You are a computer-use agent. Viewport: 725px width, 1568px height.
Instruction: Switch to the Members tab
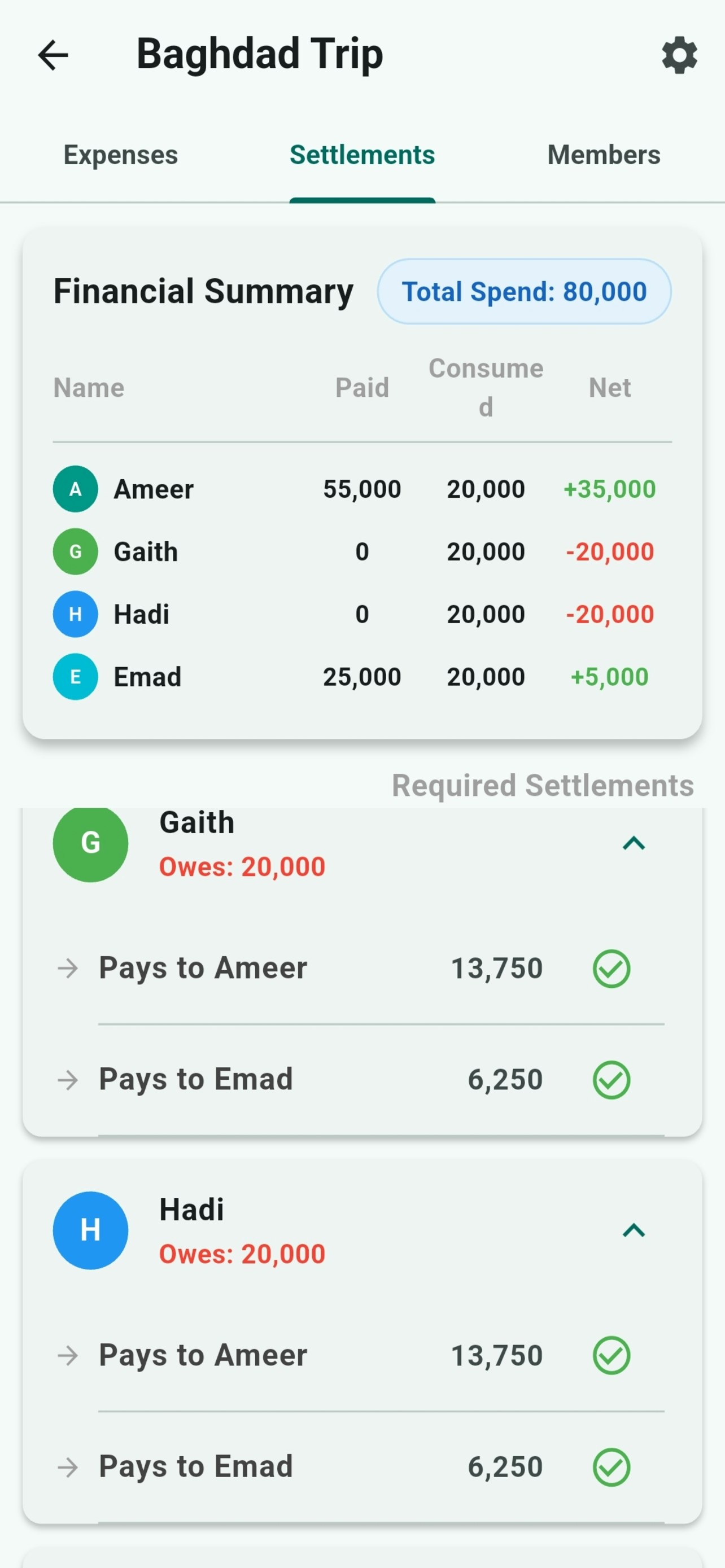(603, 155)
